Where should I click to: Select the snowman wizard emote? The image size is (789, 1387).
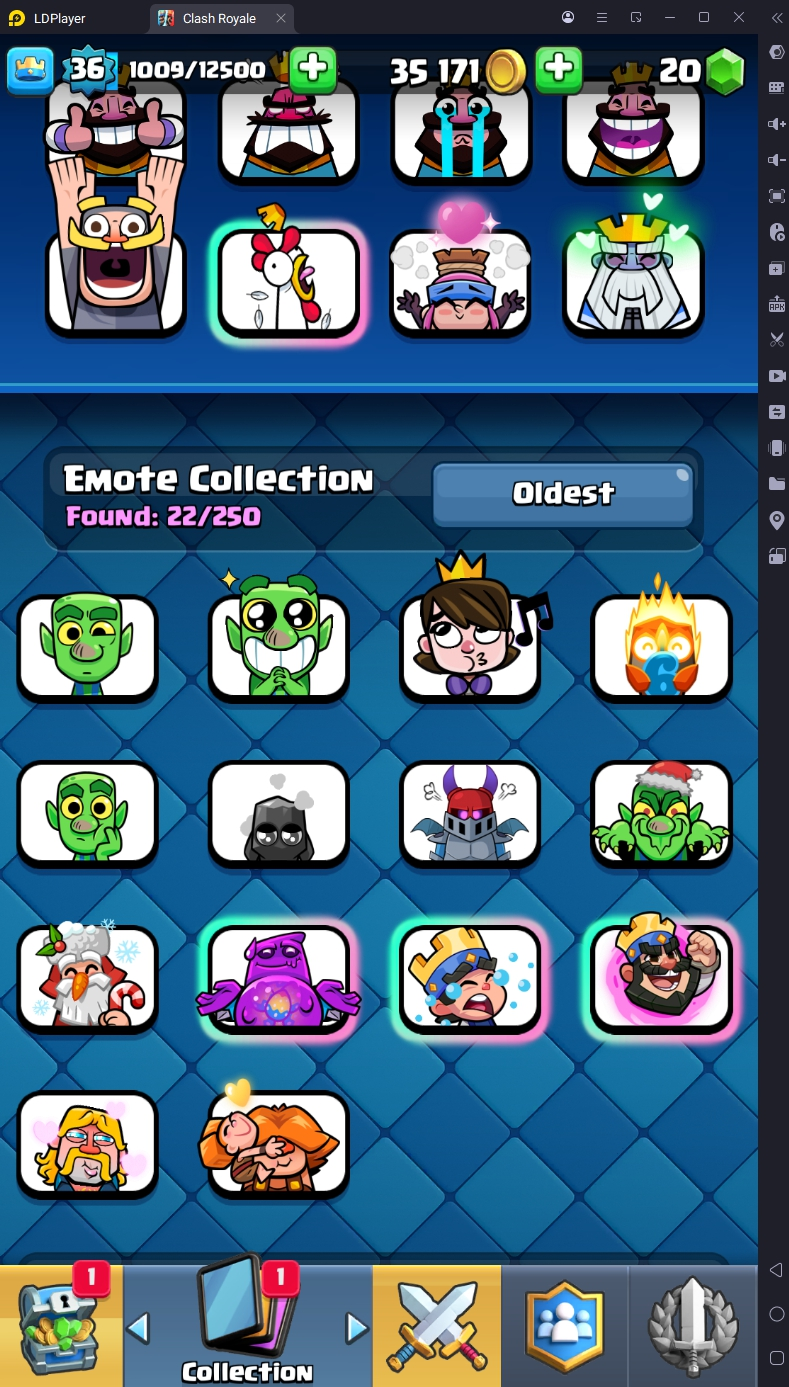pos(87,978)
